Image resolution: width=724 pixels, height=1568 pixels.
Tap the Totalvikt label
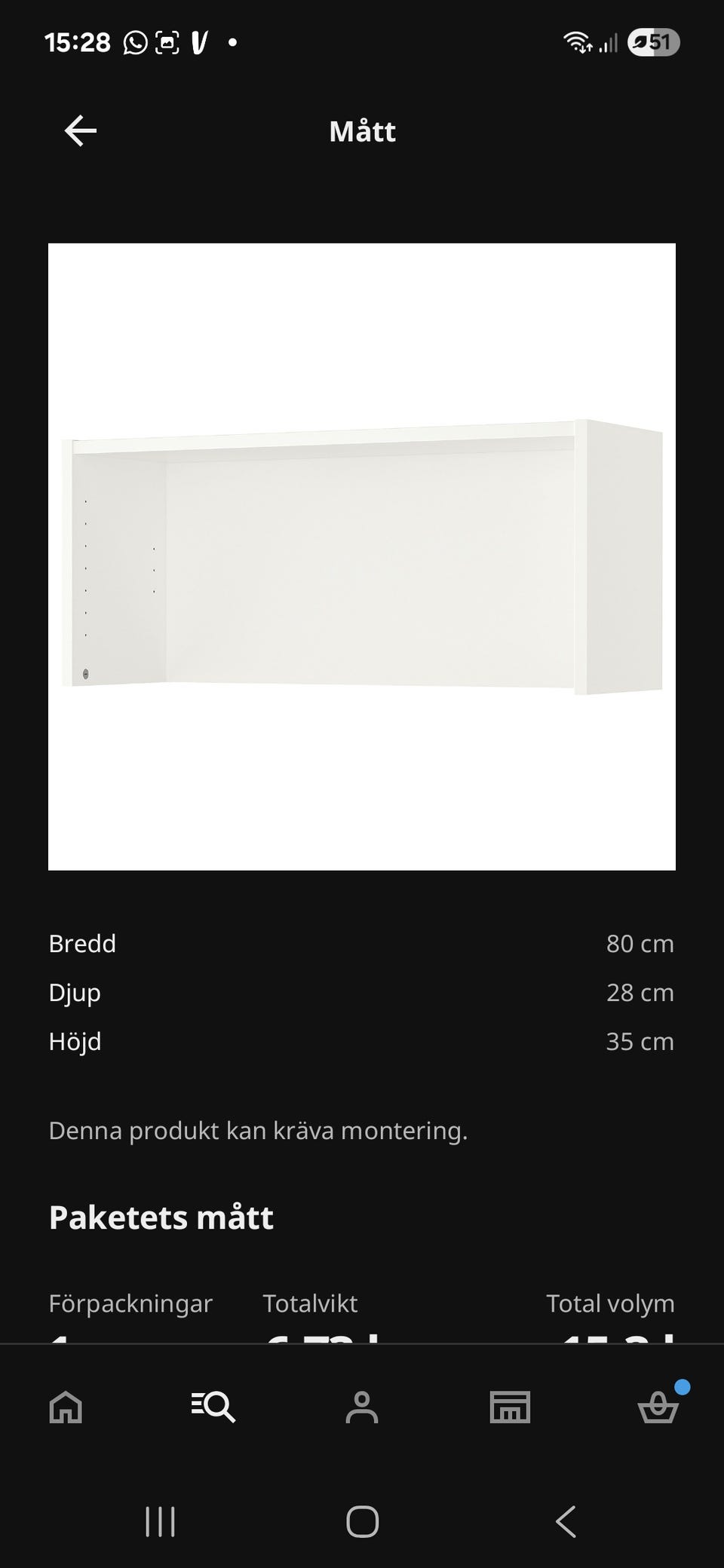tap(309, 1303)
